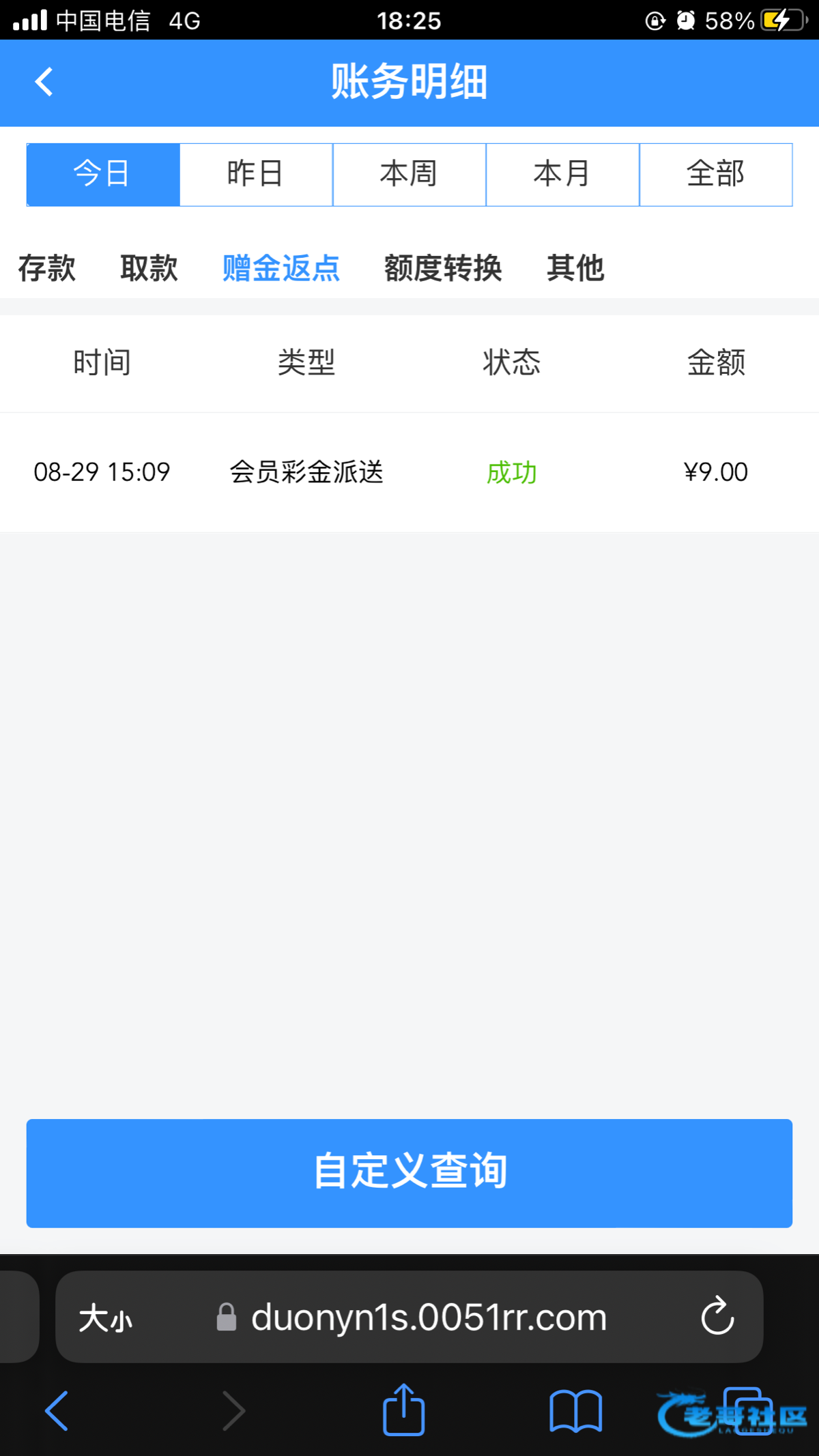Image resolution: width=819 pixels, height=1456 pixels.
Task: Open the Safari tabs overview
Action: [748, 1411]
